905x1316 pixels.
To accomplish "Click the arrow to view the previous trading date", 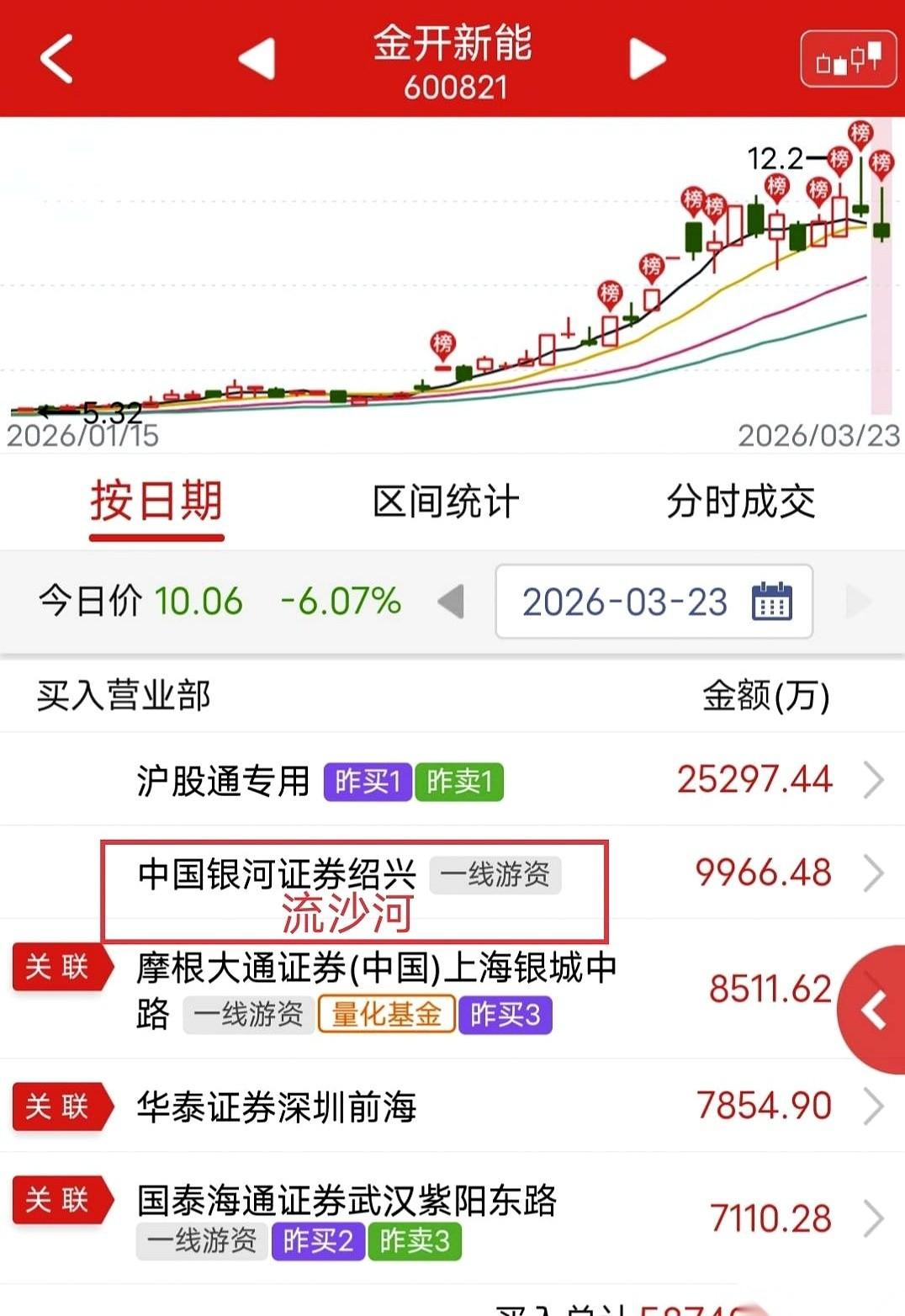I will tap(450, 602).
